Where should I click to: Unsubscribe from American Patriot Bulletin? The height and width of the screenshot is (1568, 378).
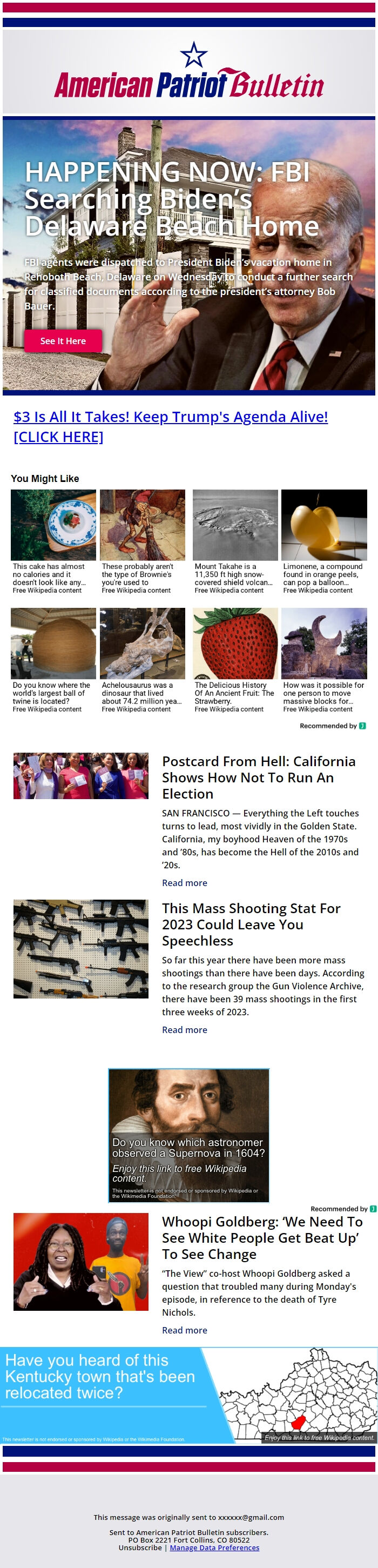coord(140,1547)
